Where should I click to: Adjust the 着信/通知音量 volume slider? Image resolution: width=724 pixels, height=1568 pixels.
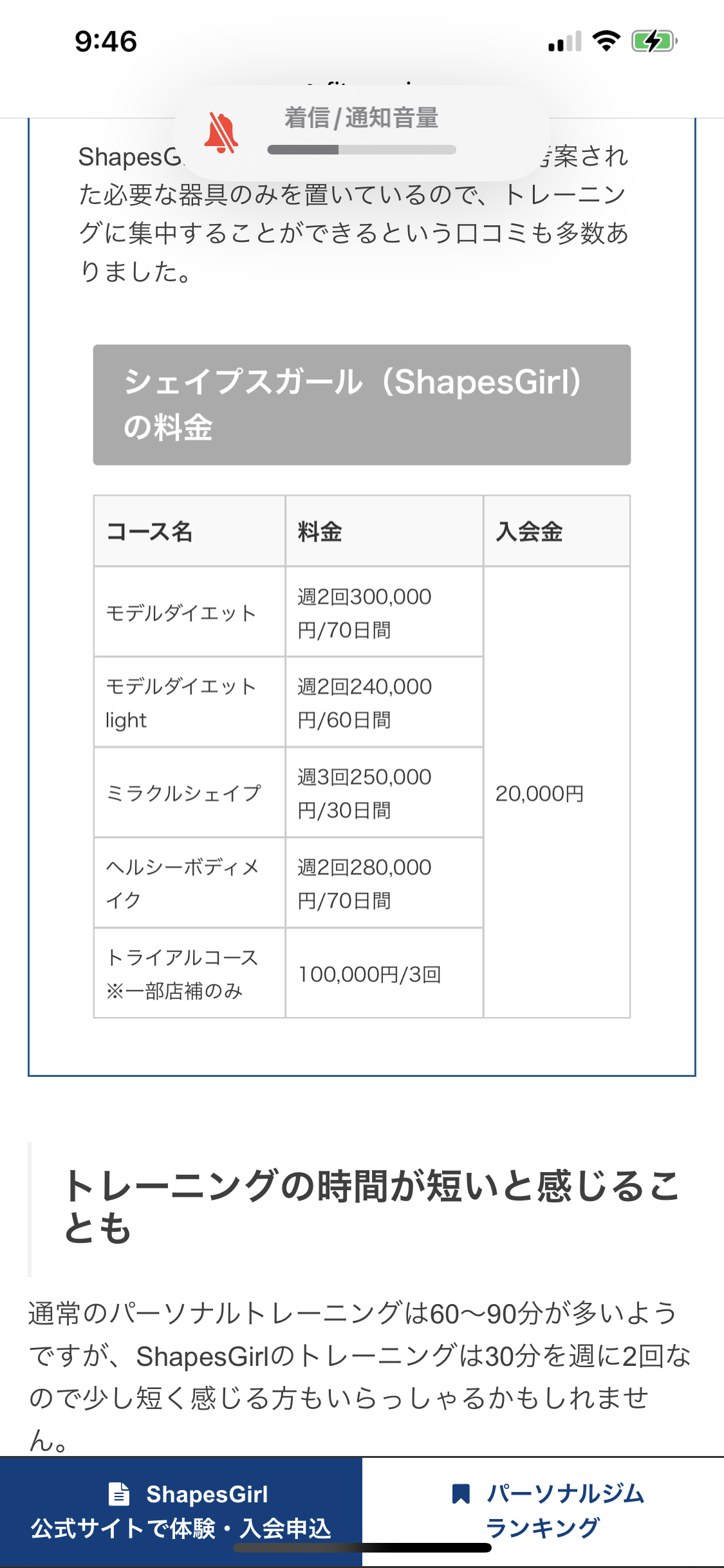362,150
